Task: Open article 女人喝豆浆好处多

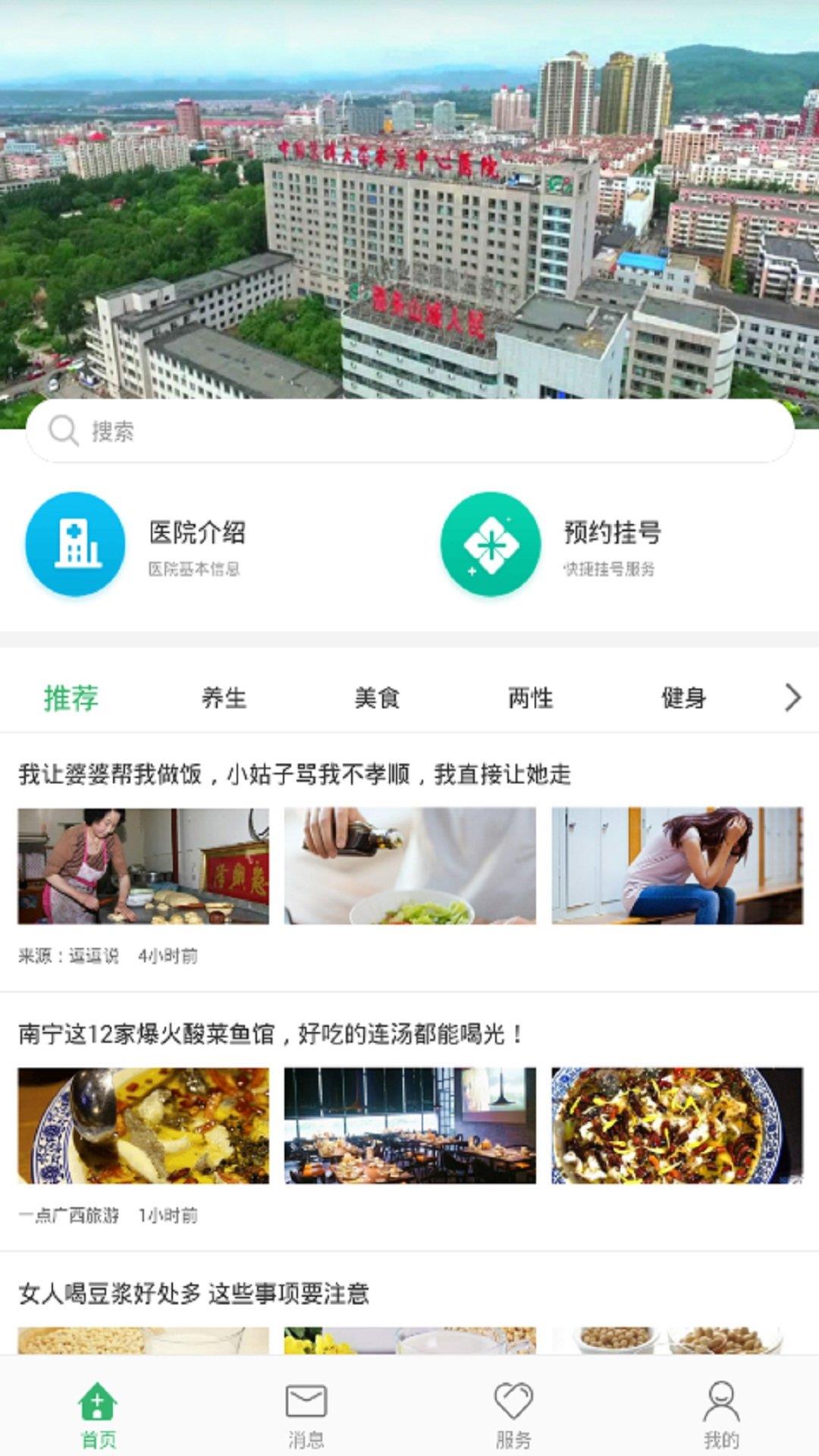Action: (x=194, y=1293)
